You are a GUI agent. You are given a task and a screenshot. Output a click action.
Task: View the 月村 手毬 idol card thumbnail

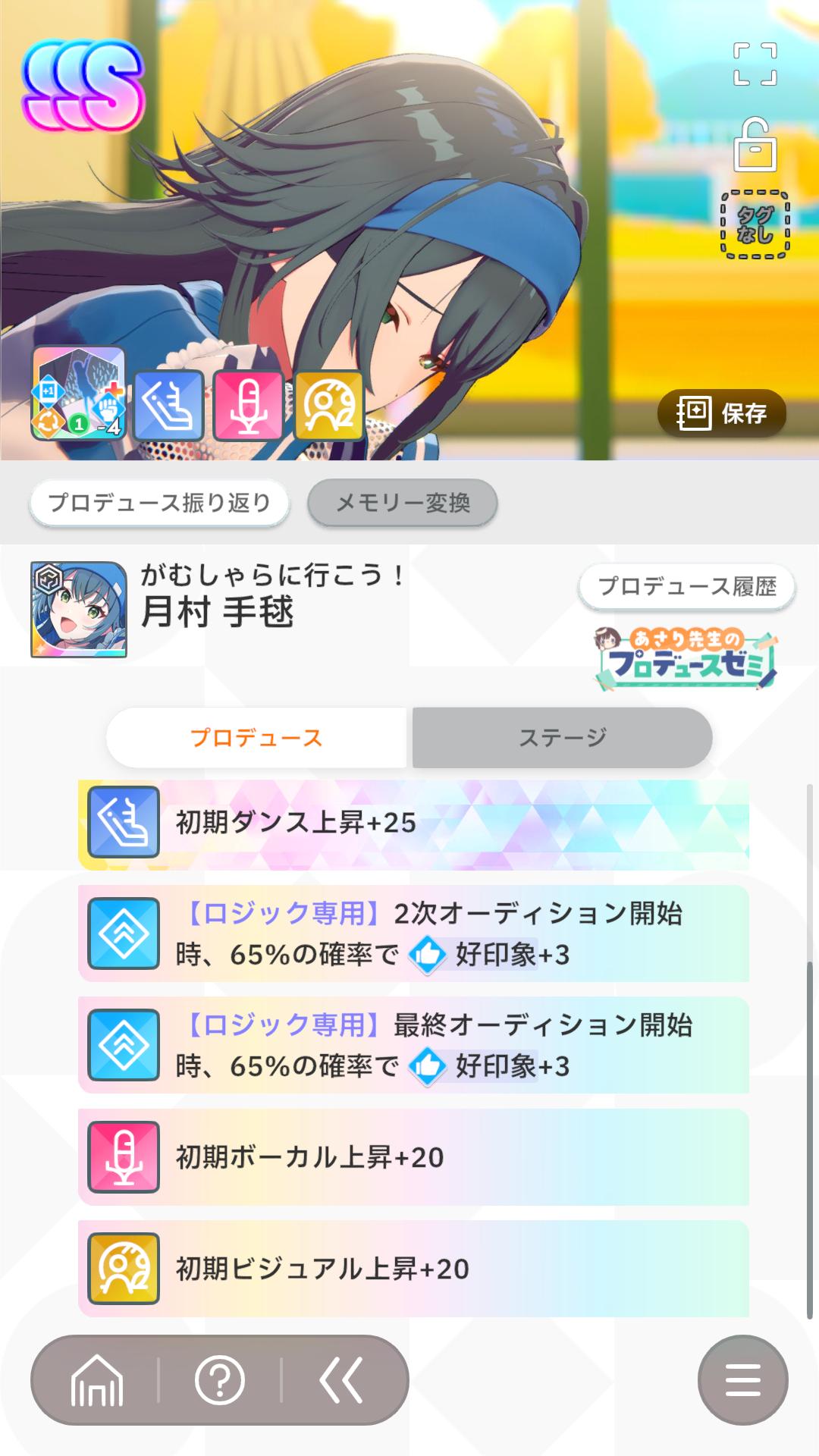[x=79, y=610]
